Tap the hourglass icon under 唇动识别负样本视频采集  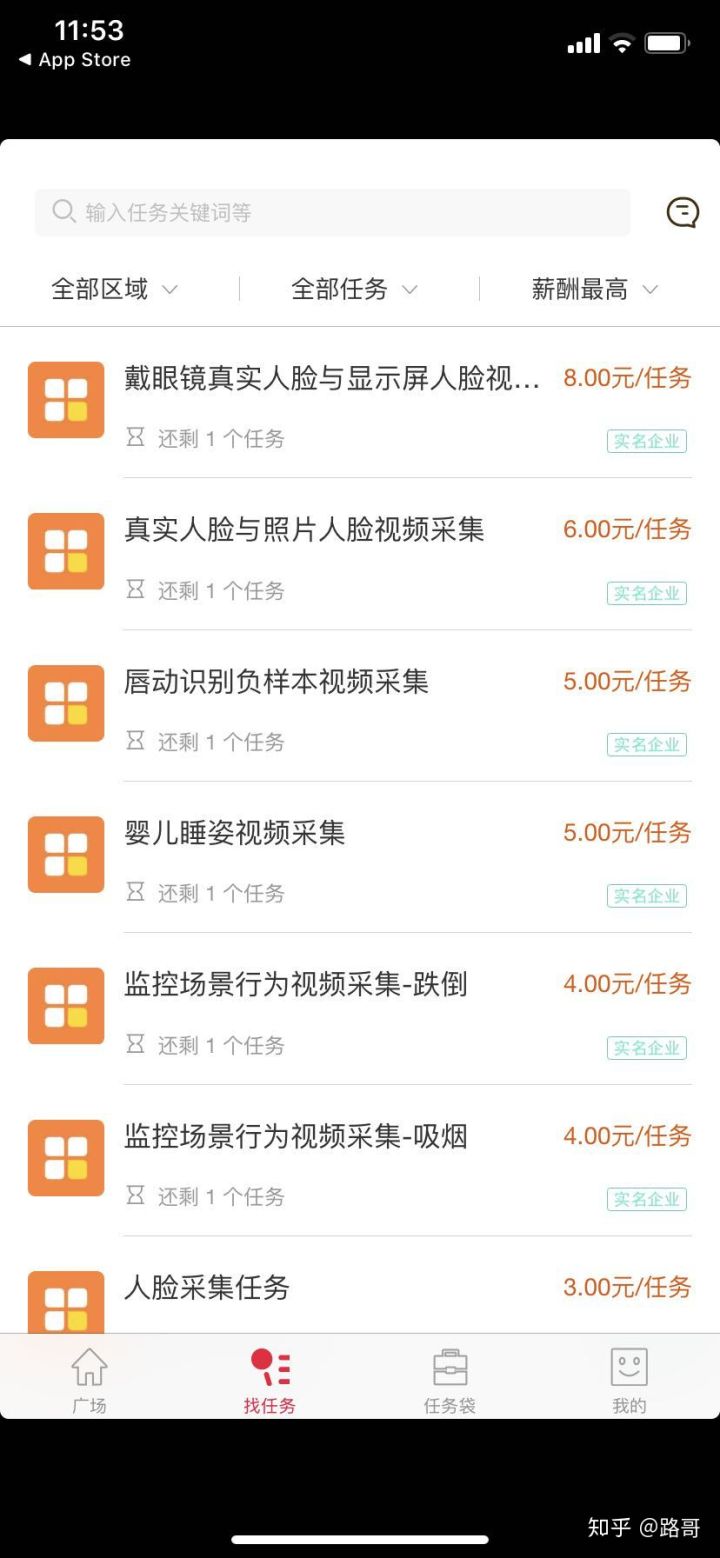[135, 742]
